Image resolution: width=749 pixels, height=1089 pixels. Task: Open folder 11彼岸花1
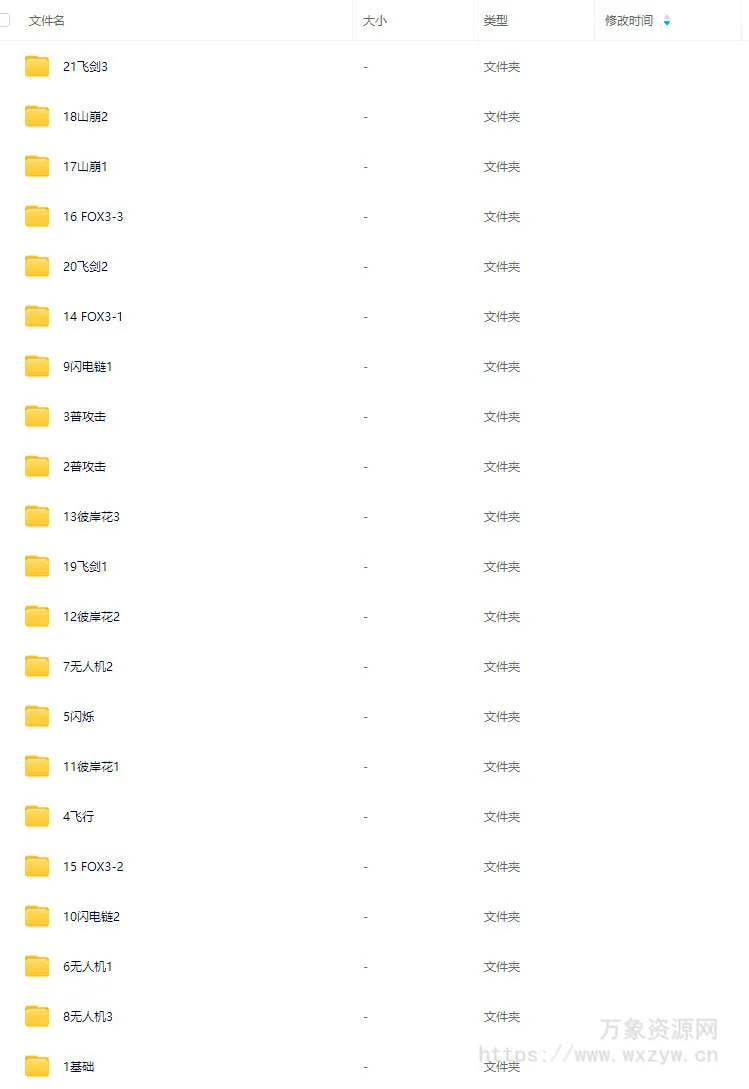pos(91,767)
